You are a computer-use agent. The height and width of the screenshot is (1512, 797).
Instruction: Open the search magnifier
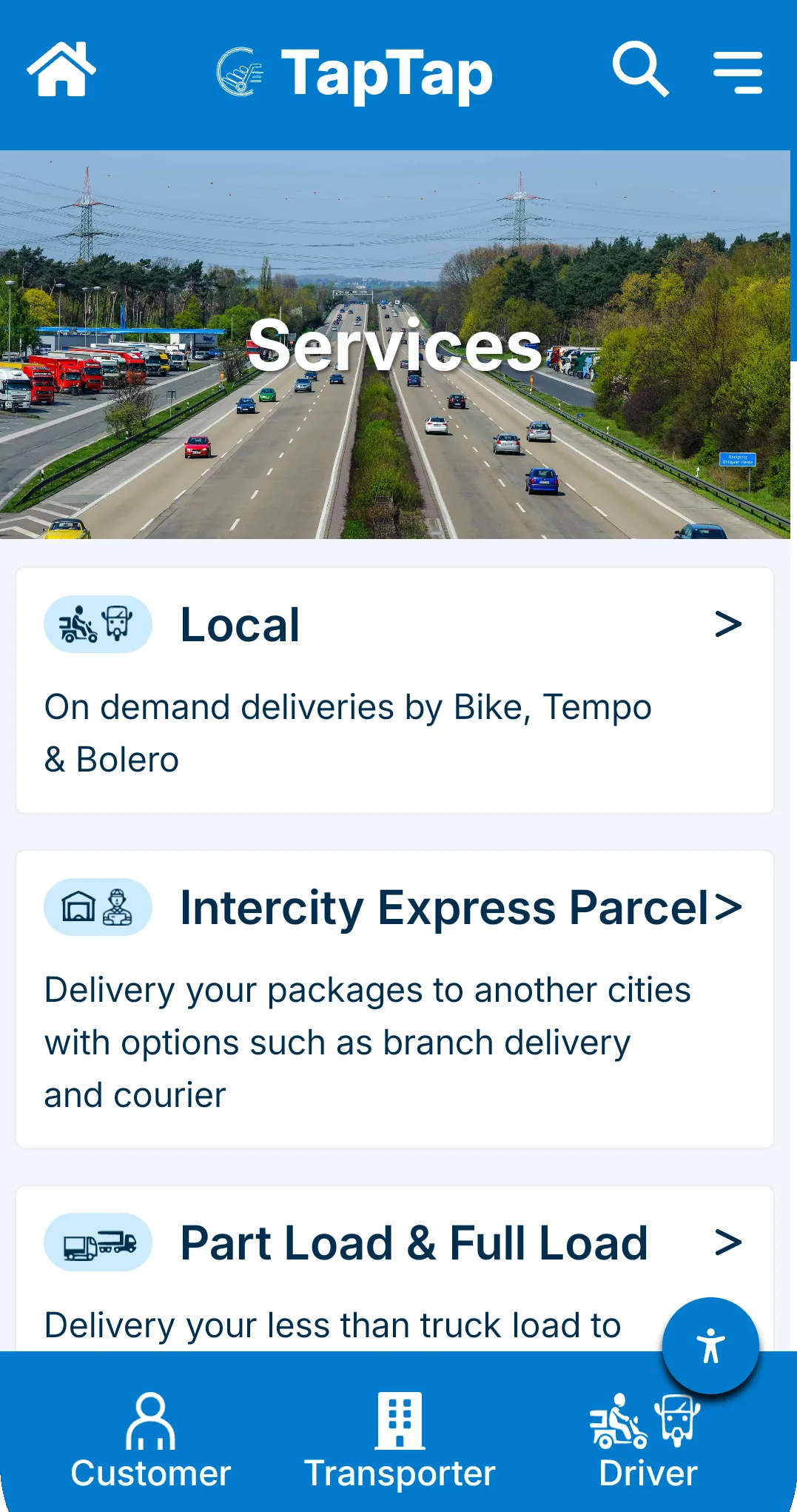click(640, 70)
